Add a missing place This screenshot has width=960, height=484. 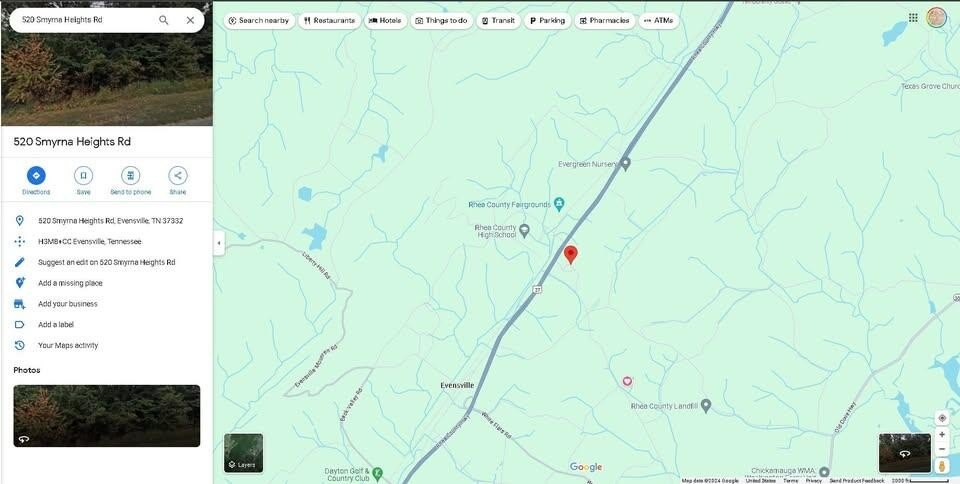pyautogui.click(x=70, y=283)
